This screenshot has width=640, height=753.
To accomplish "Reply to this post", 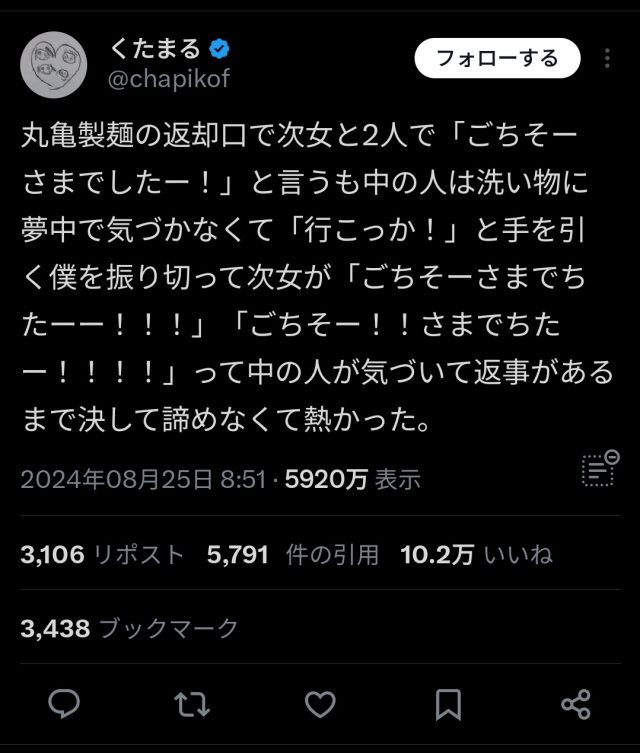I will point(64,704).
